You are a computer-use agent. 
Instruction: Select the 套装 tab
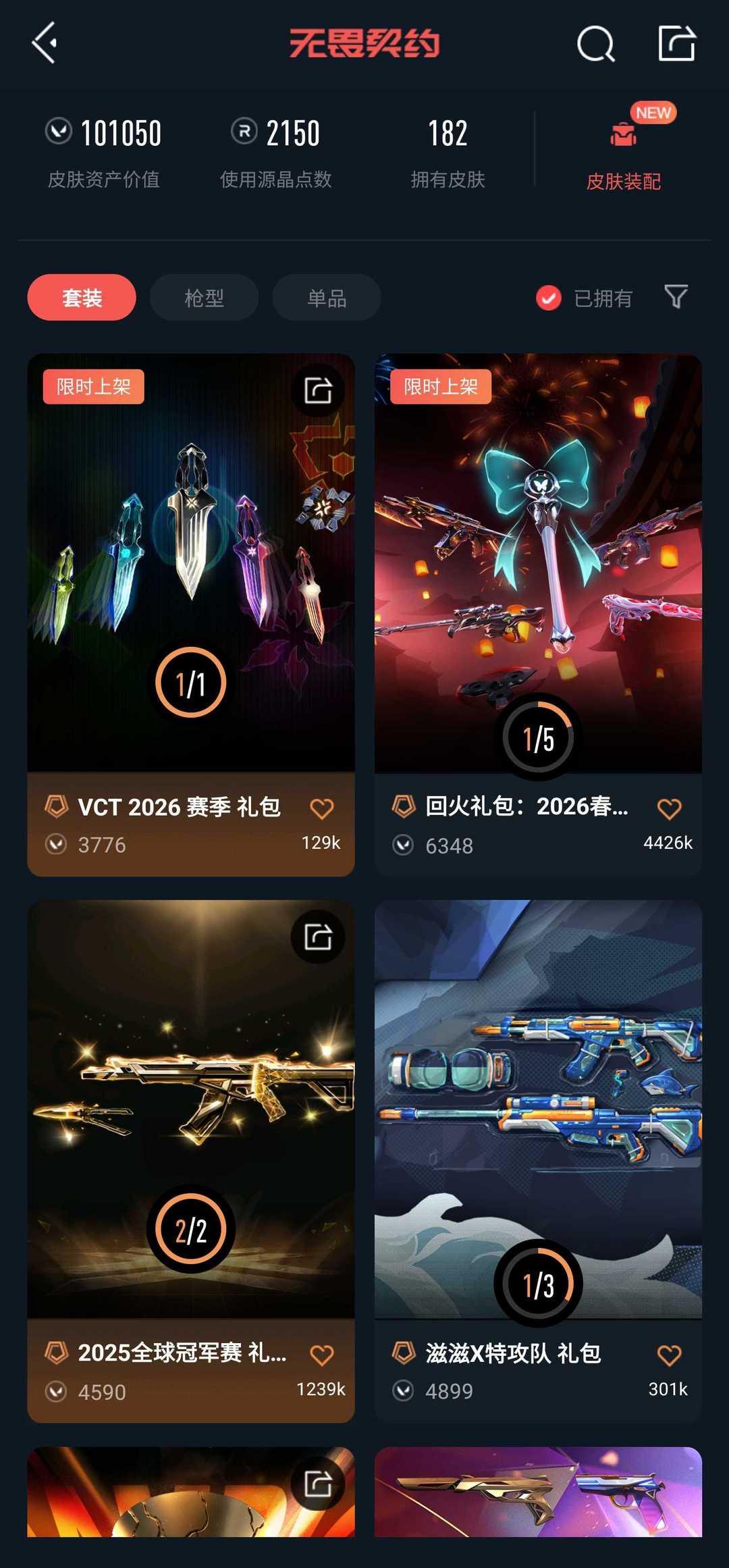pos(80,297)
